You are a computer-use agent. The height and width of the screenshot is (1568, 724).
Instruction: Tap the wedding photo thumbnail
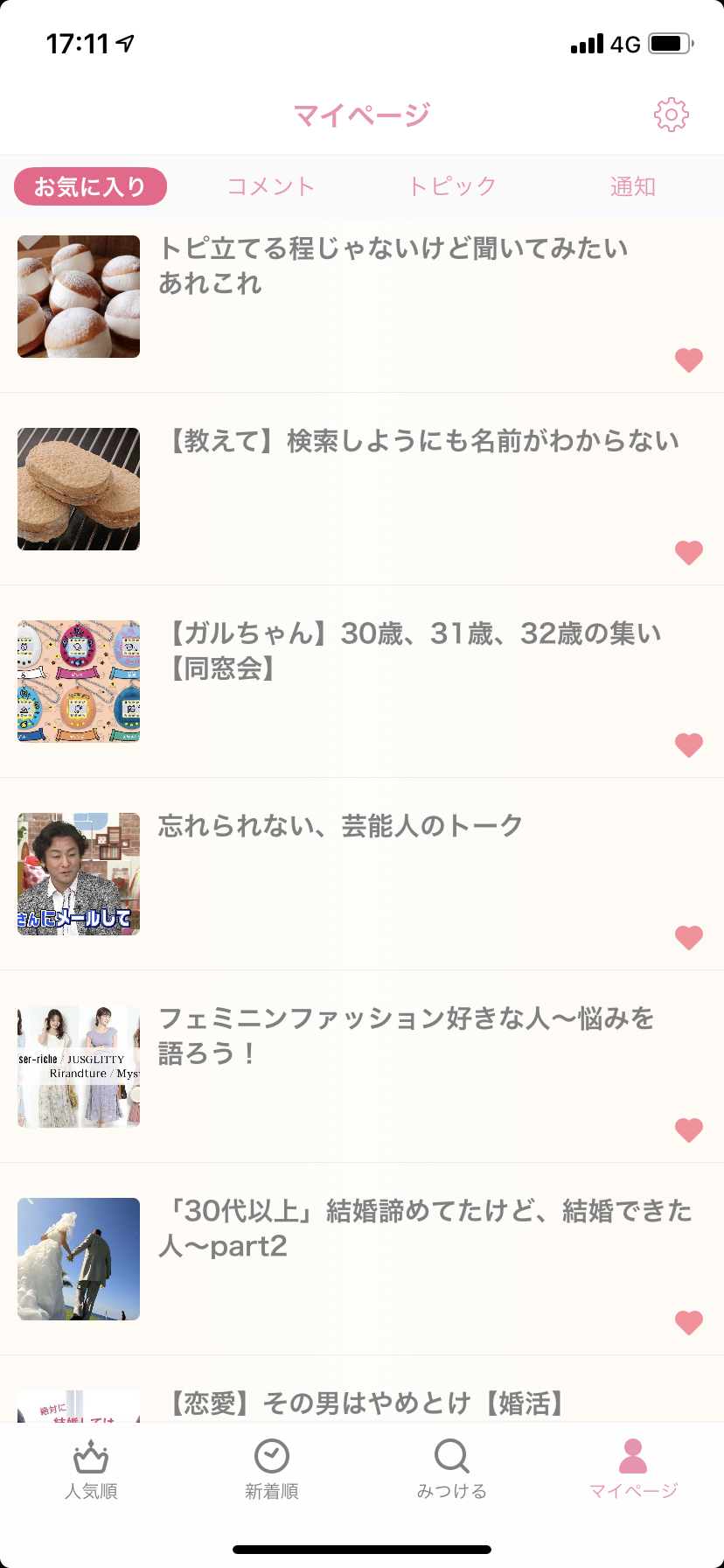point(78,1260)
